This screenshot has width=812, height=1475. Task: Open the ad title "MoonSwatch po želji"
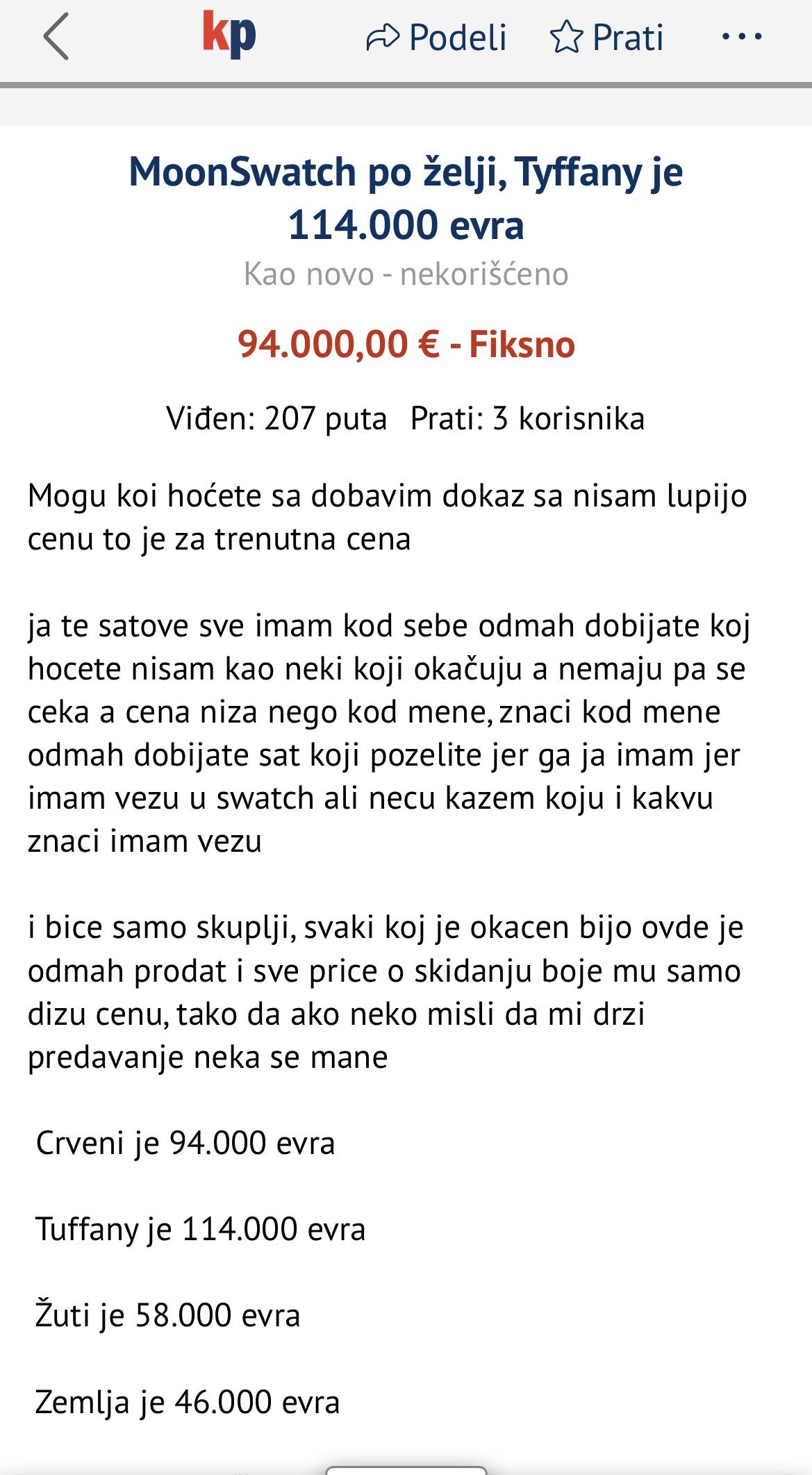pyautogui.click(x=406, y=198)
